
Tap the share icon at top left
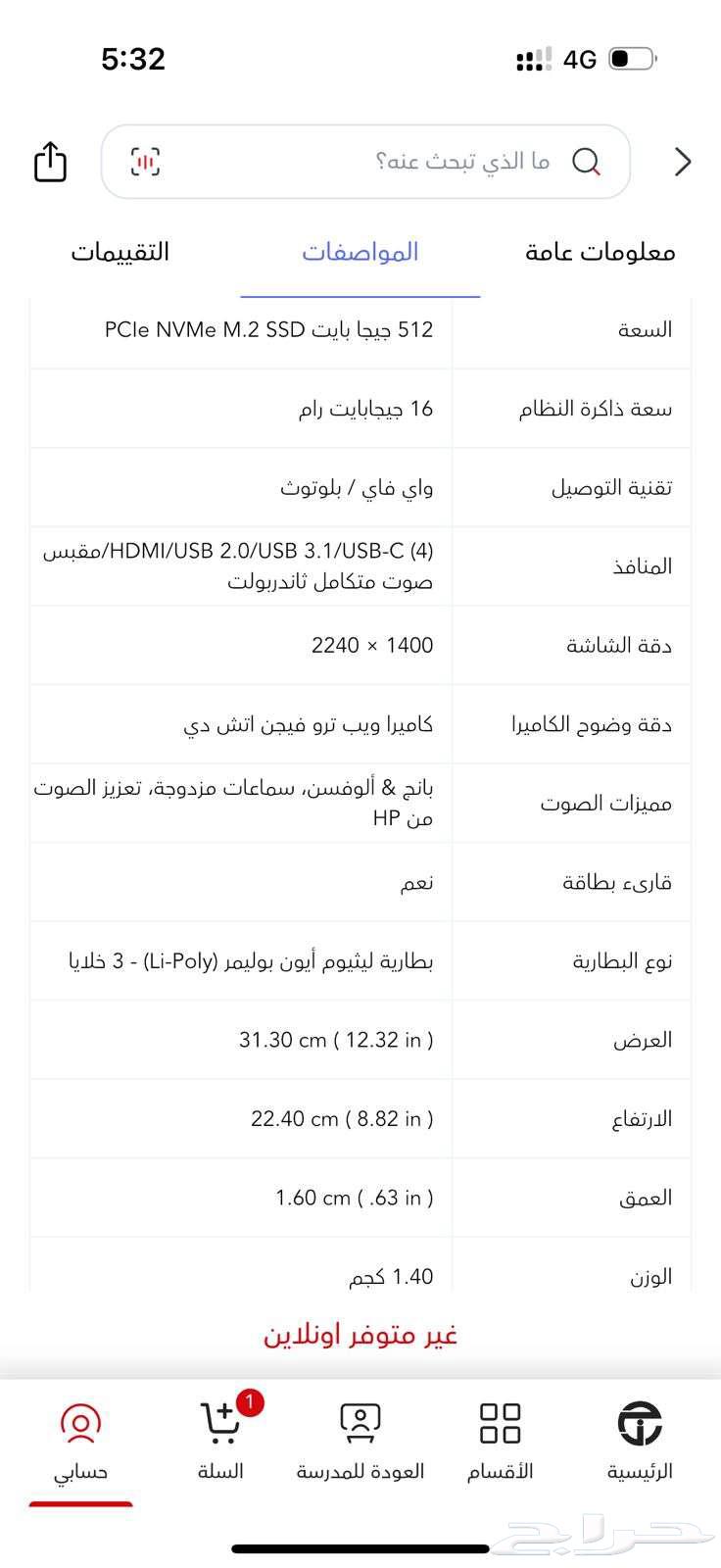click(x=49, y=162)
